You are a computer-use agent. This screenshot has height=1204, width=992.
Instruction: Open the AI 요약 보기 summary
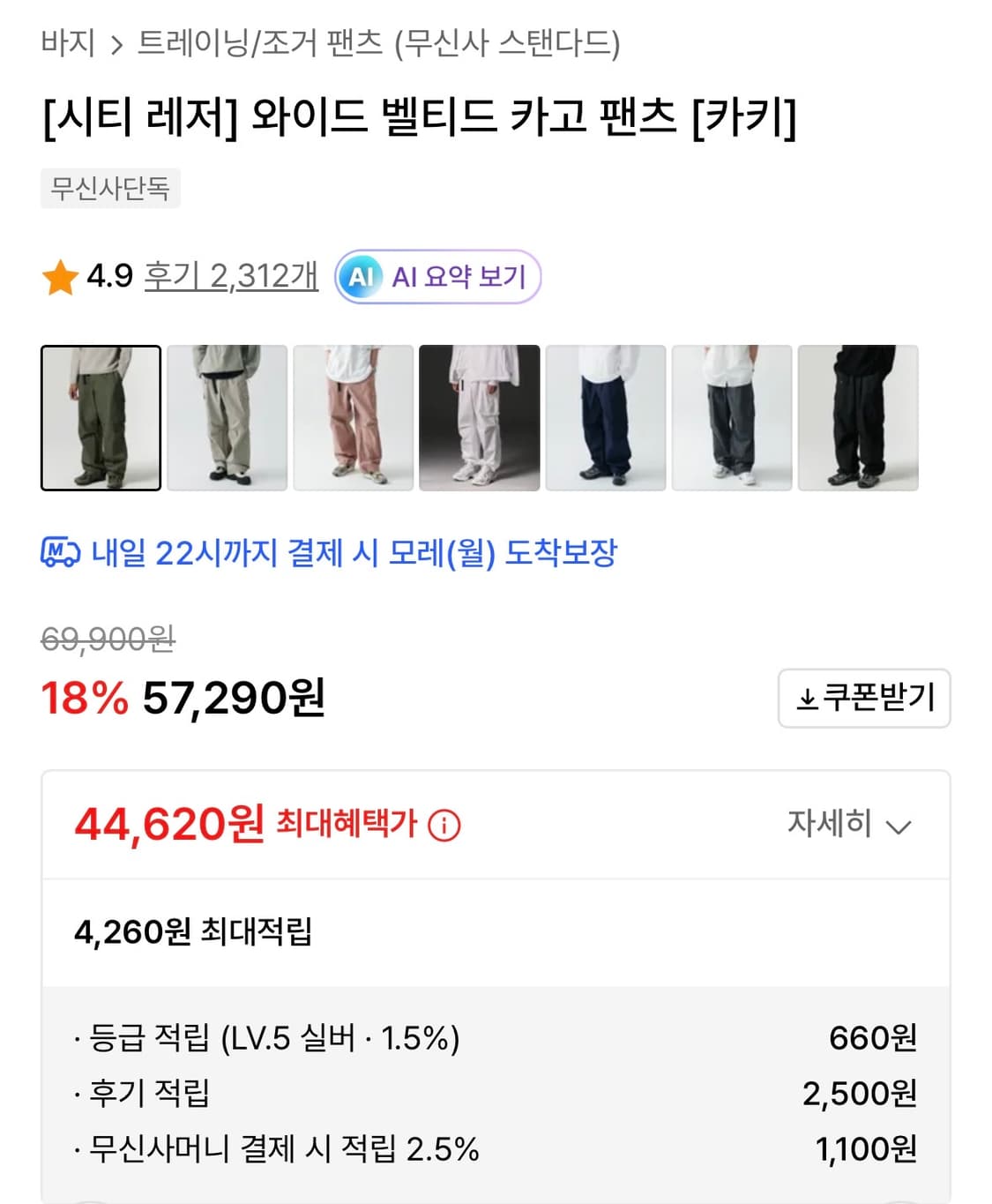pos(438,276)
